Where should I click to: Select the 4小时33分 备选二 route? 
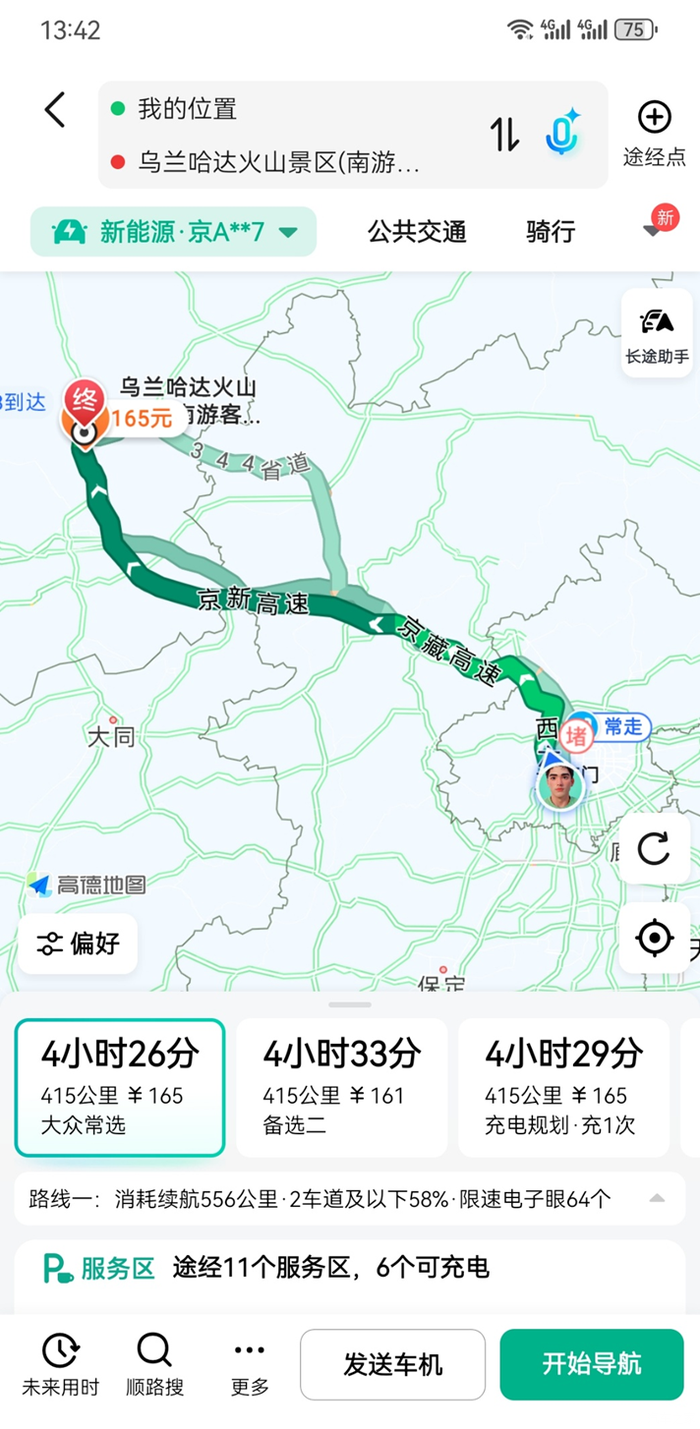[342, 1087]
